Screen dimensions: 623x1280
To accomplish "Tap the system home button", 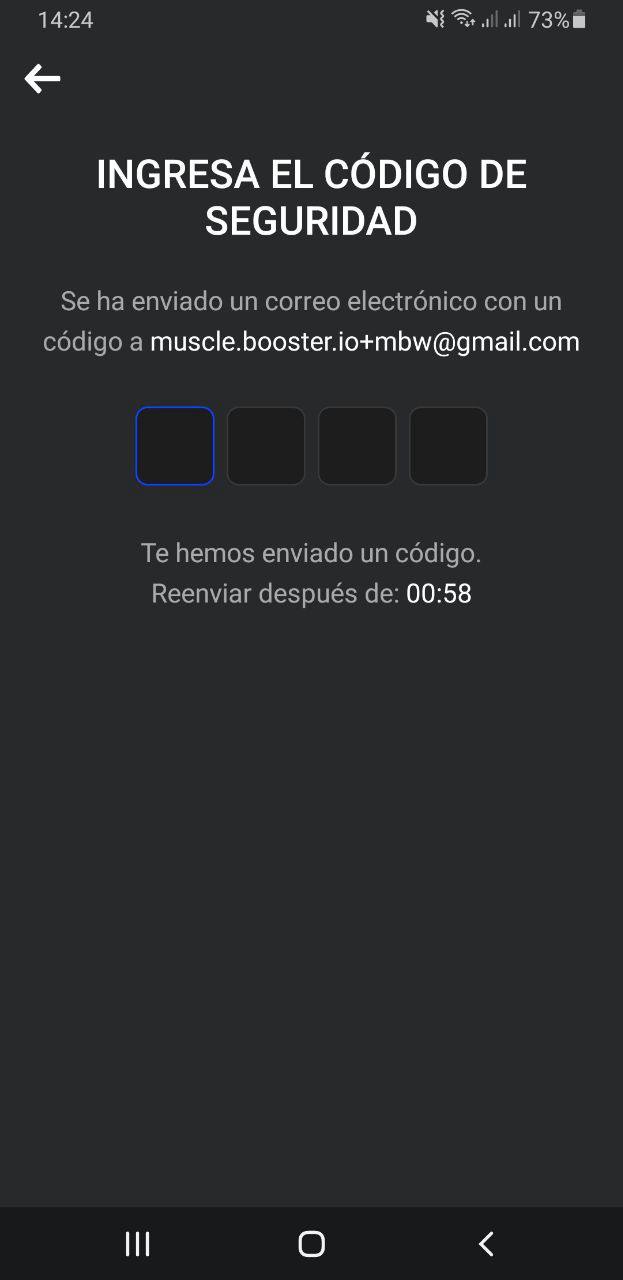I will point(312,1244).
